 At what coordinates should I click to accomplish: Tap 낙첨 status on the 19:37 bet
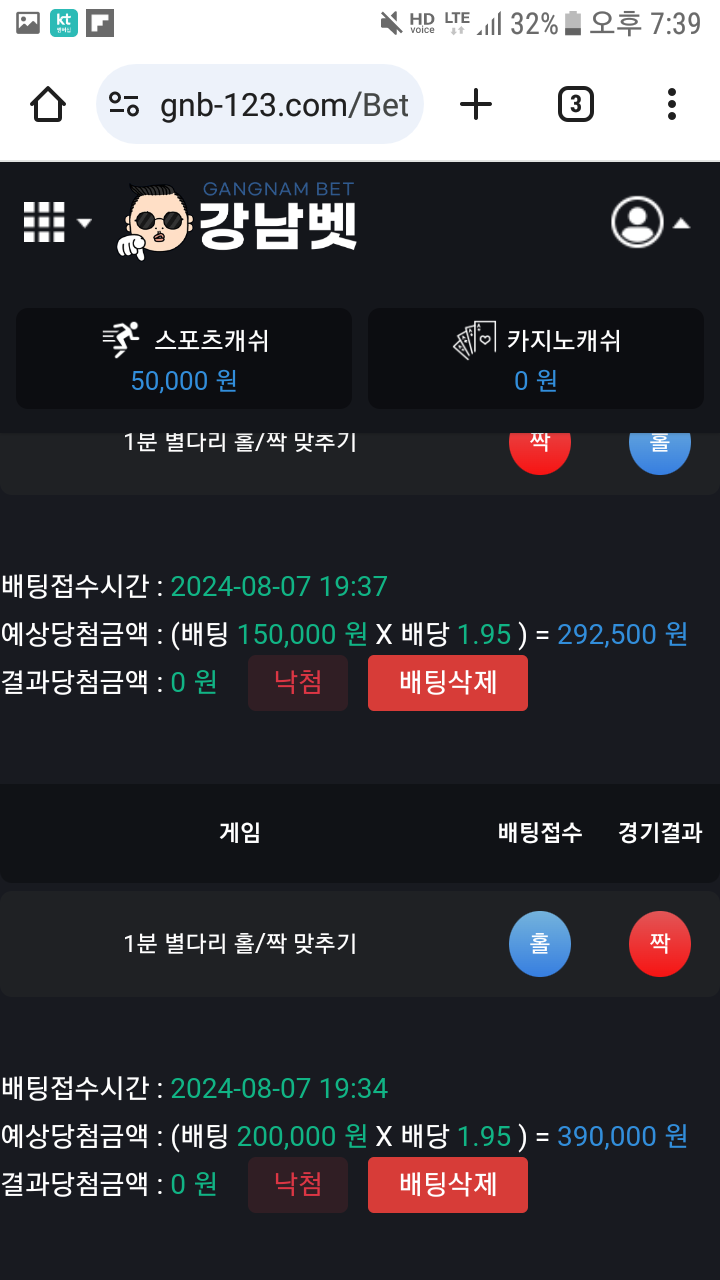(x=298, y=683)
